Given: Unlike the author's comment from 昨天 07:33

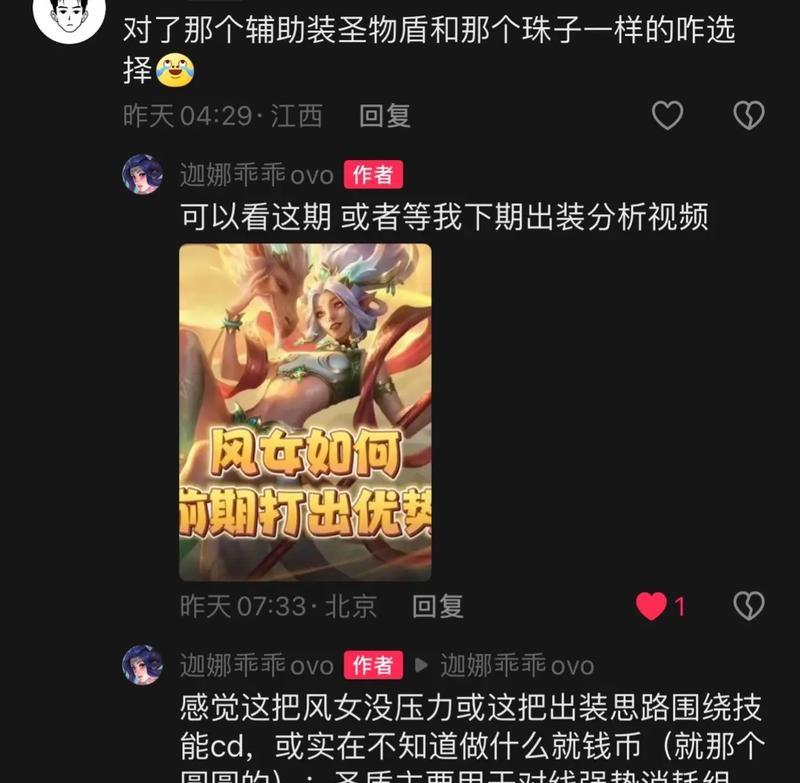Looking at the screenshot, I should [x=652, y=605].
